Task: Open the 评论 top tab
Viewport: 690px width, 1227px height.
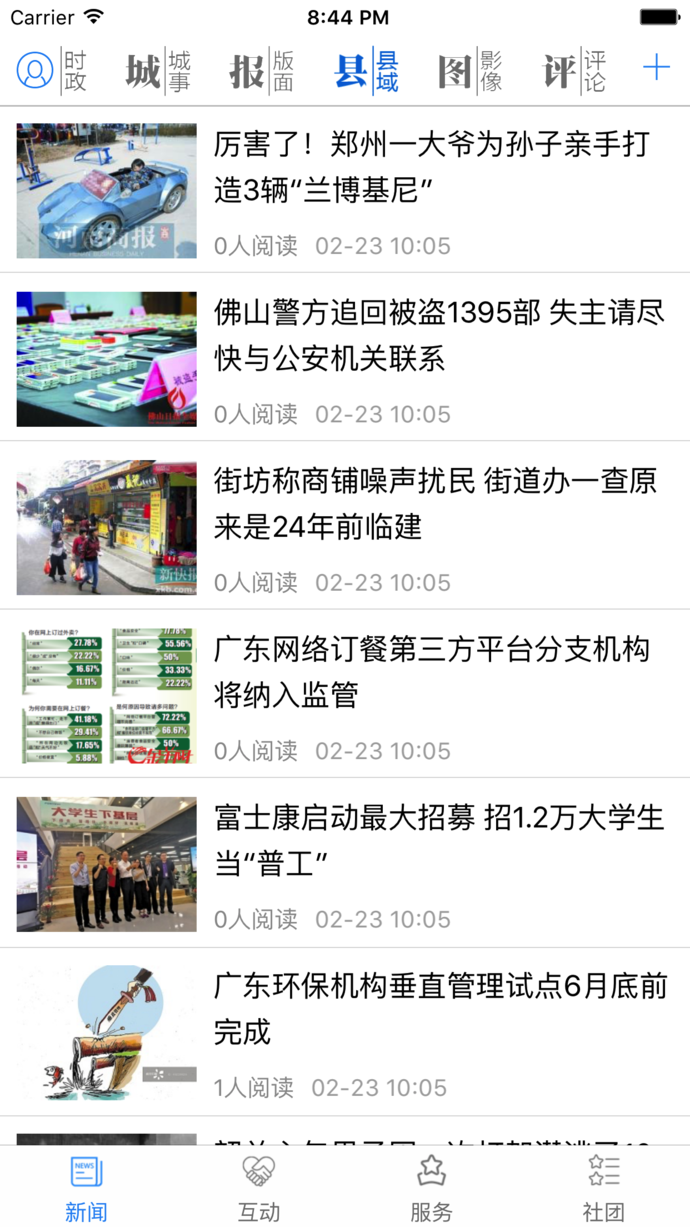Action: pos(574,70)
